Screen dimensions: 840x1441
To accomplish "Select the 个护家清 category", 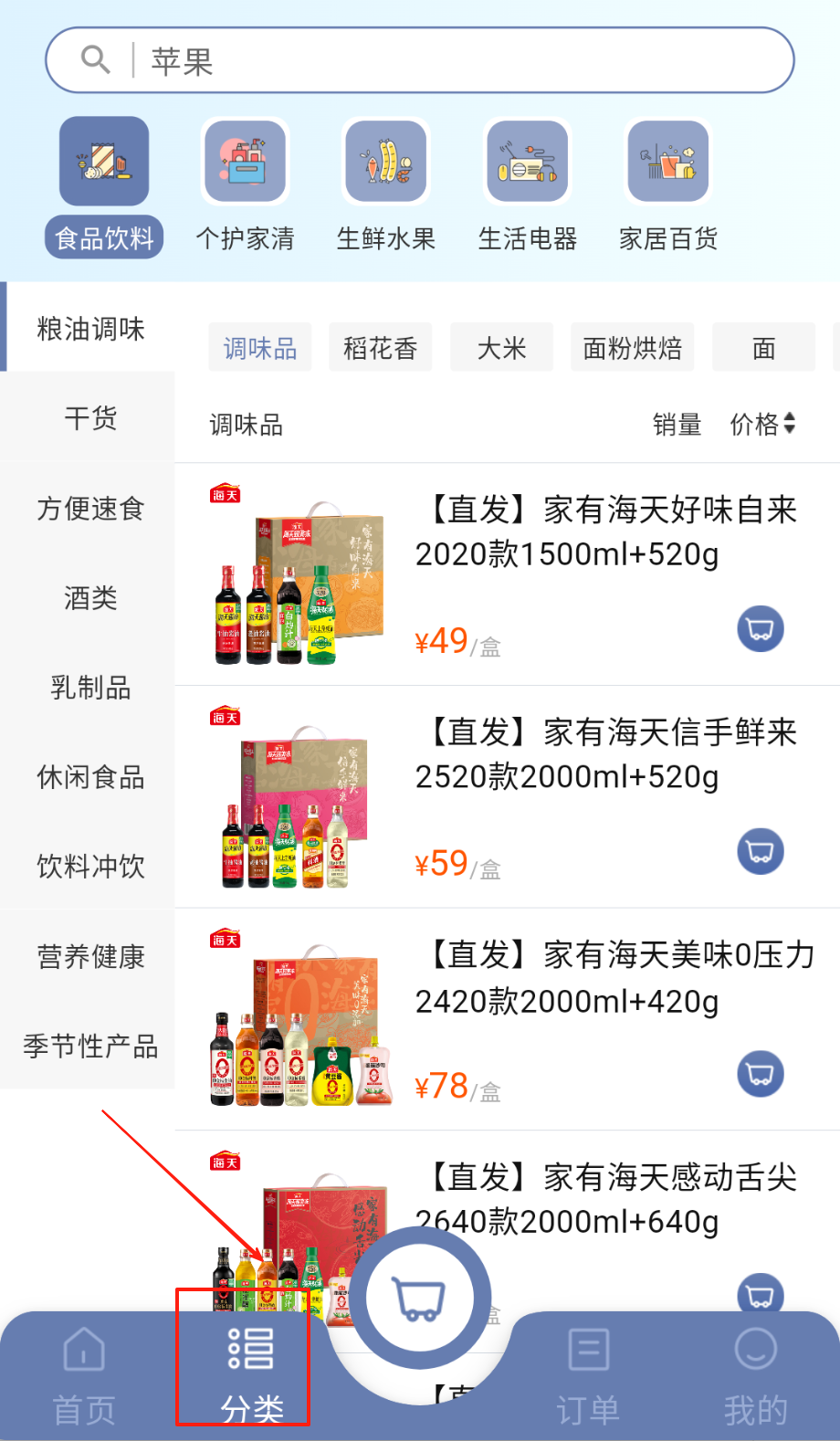I will click(x=245, y=186).
